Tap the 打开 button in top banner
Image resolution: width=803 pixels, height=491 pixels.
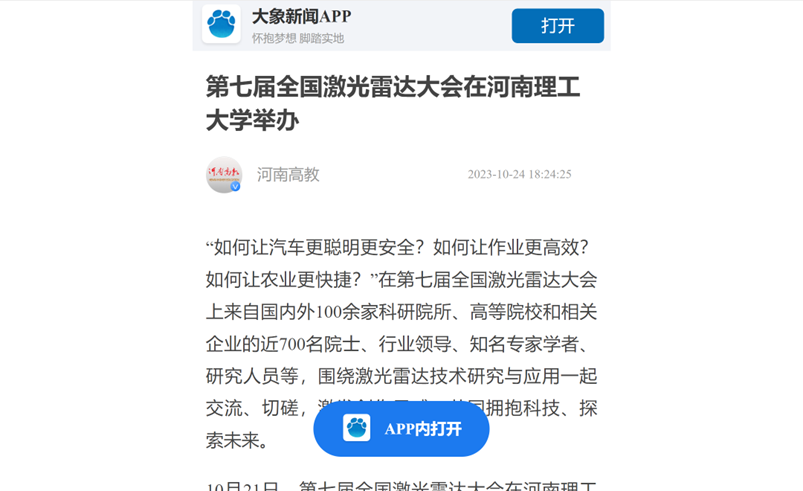[x=557, y=26]
